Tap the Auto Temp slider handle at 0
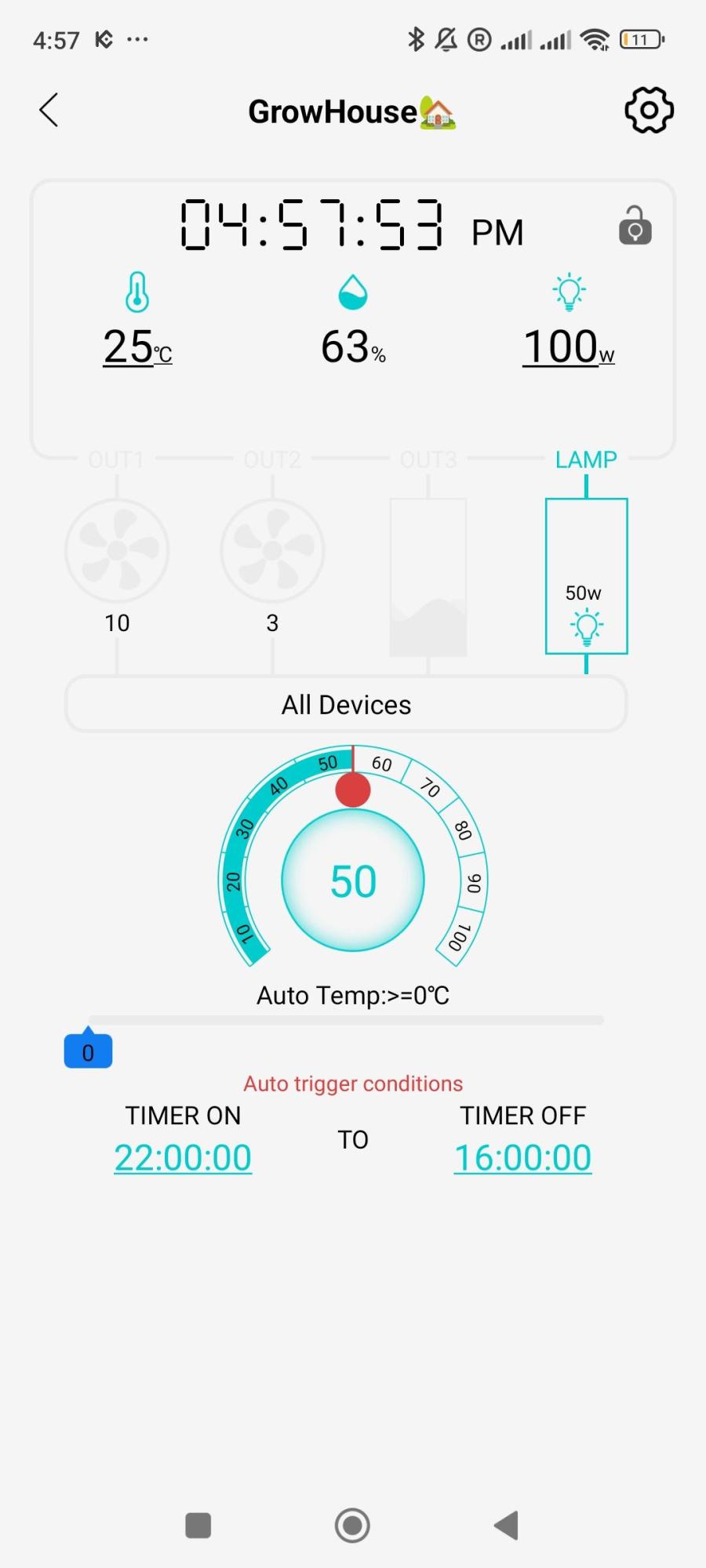This screenshot has width=706, height=1568. (x=88, y=1051)
